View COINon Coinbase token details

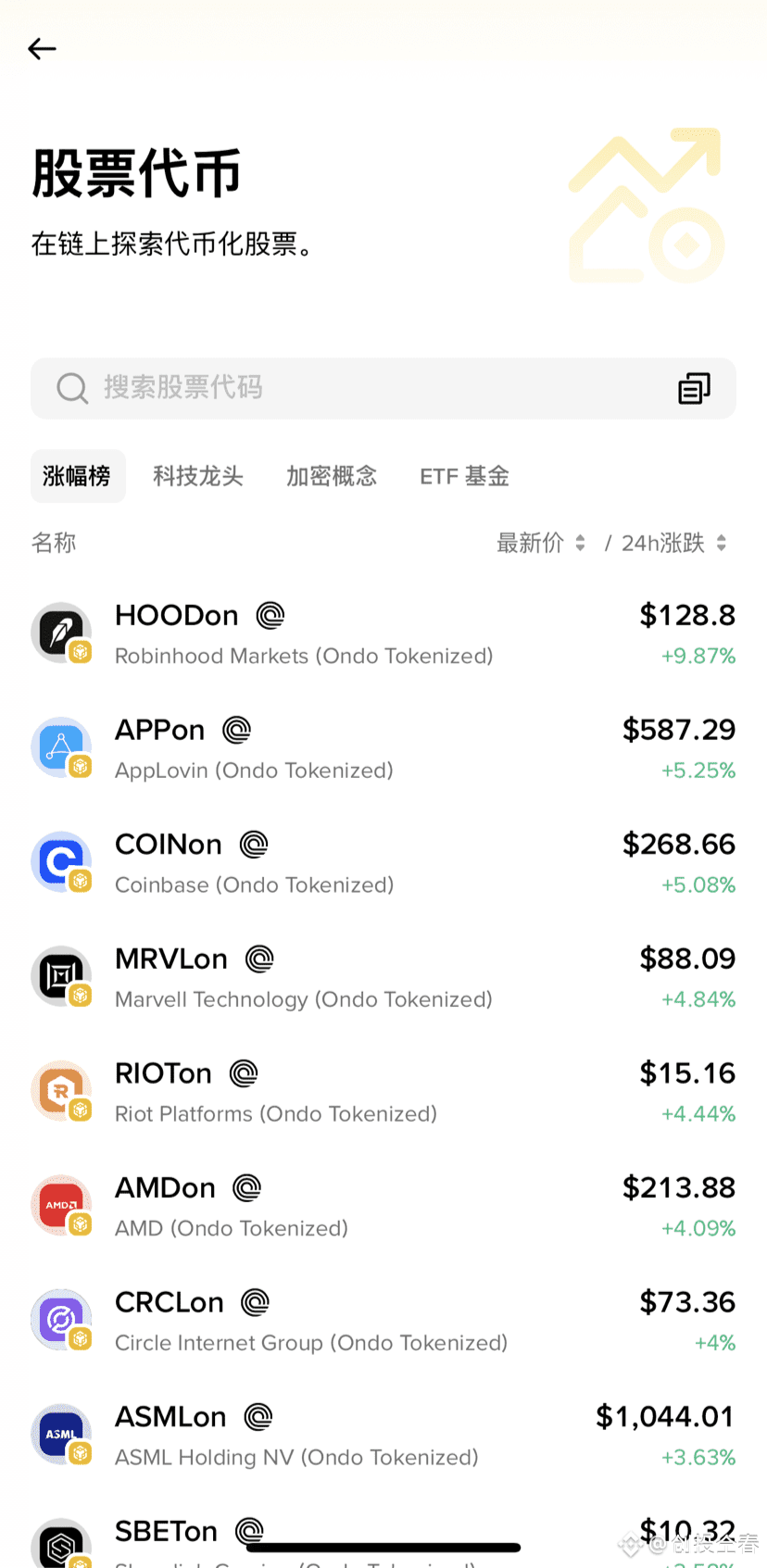tap(383, 863)
